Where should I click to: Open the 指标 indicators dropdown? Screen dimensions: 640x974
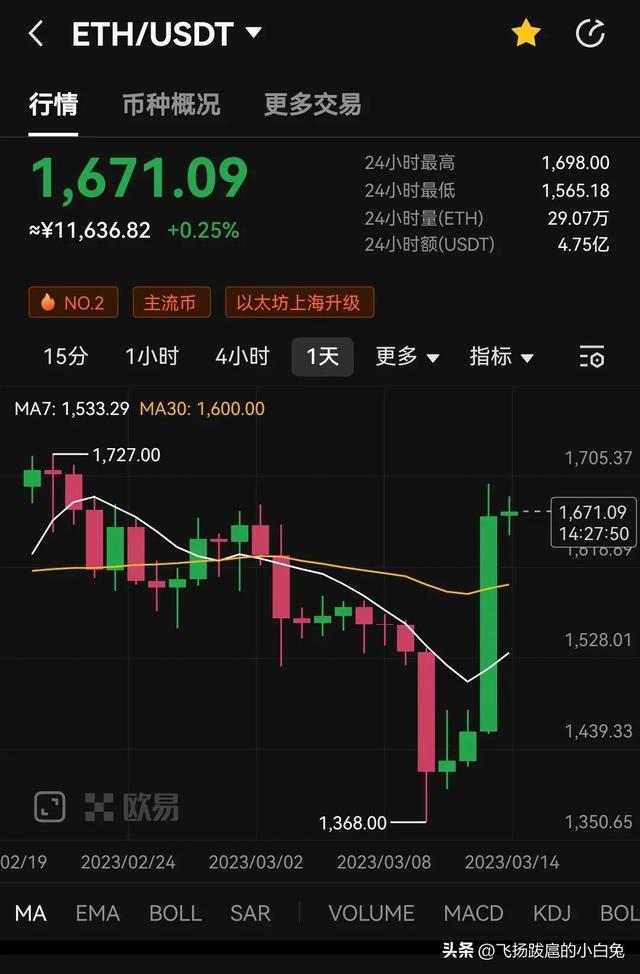coord(501,356)
